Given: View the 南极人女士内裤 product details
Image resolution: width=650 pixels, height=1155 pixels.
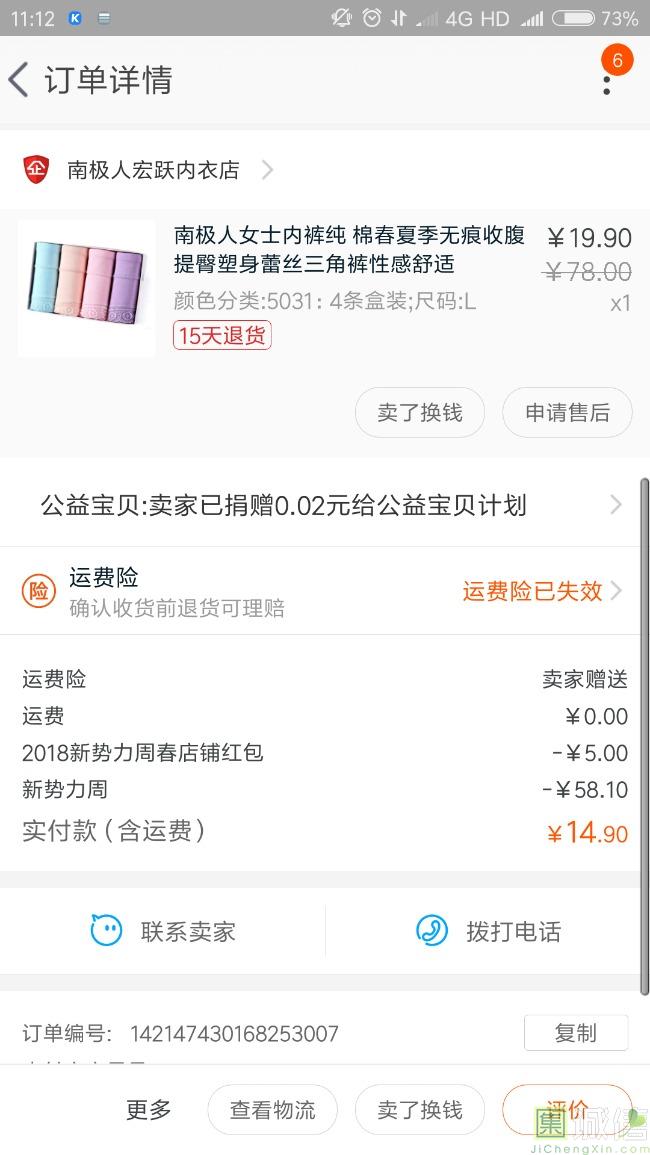Looking at the screenshot, I should 348,250.
